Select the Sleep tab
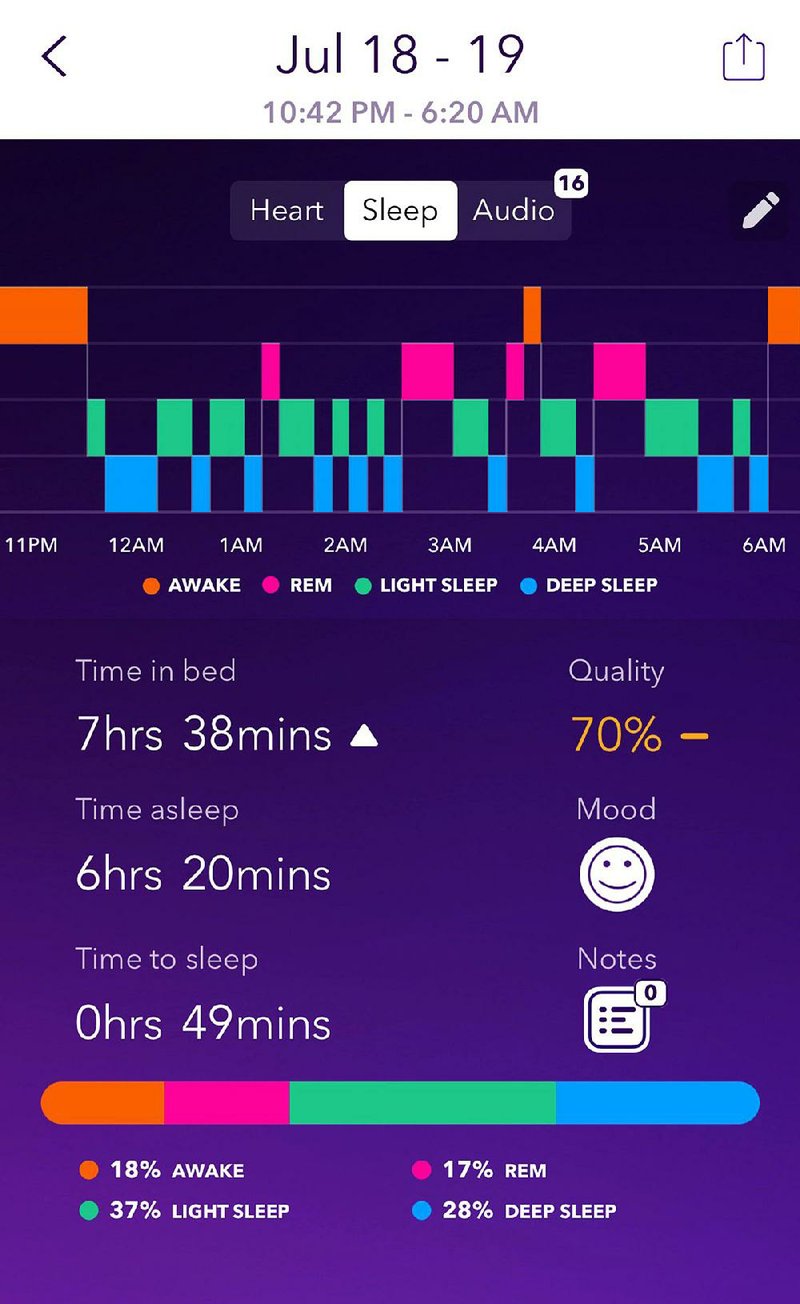This screenshot has height=1304, width=800. click(400, 210)
